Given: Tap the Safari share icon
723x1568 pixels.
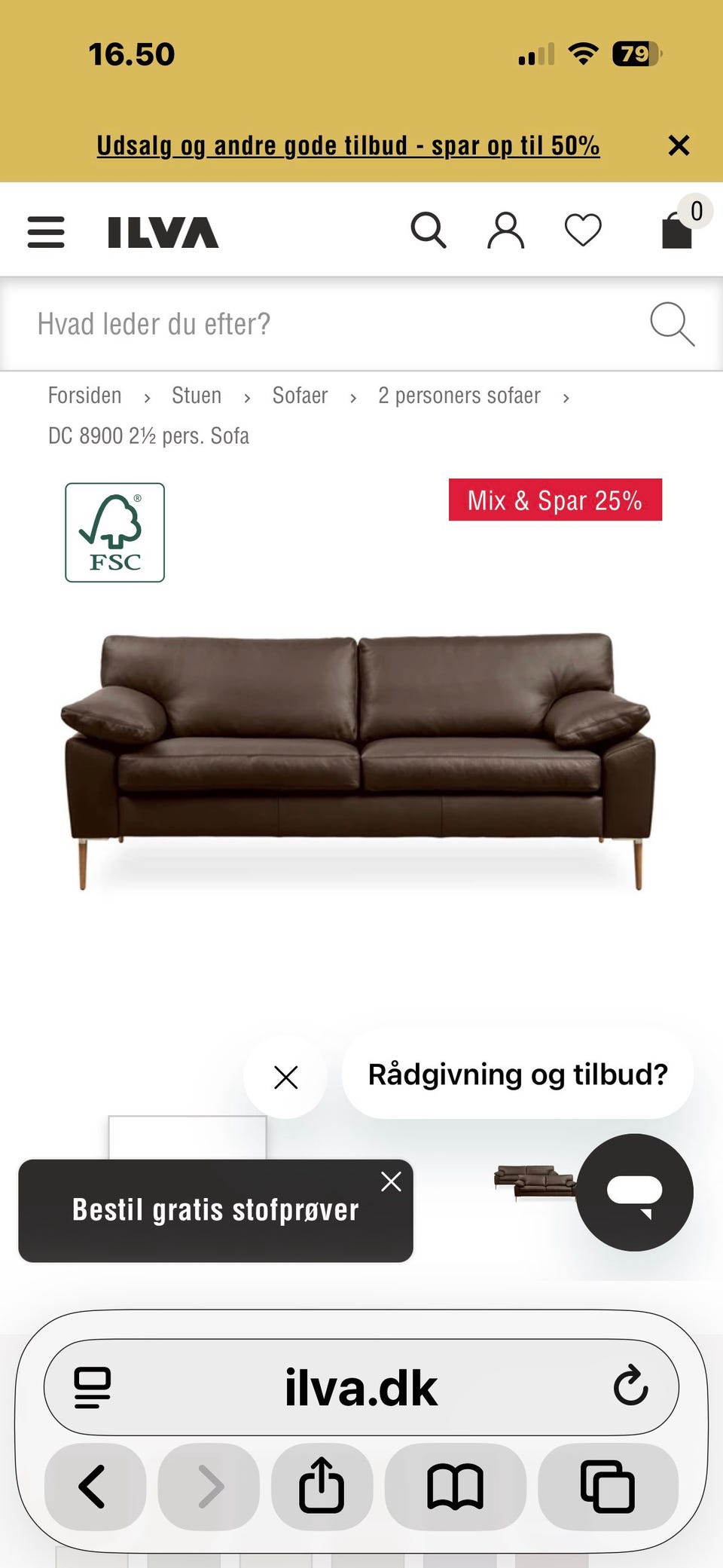Looking at the screenshot, I should point(323,1486).
